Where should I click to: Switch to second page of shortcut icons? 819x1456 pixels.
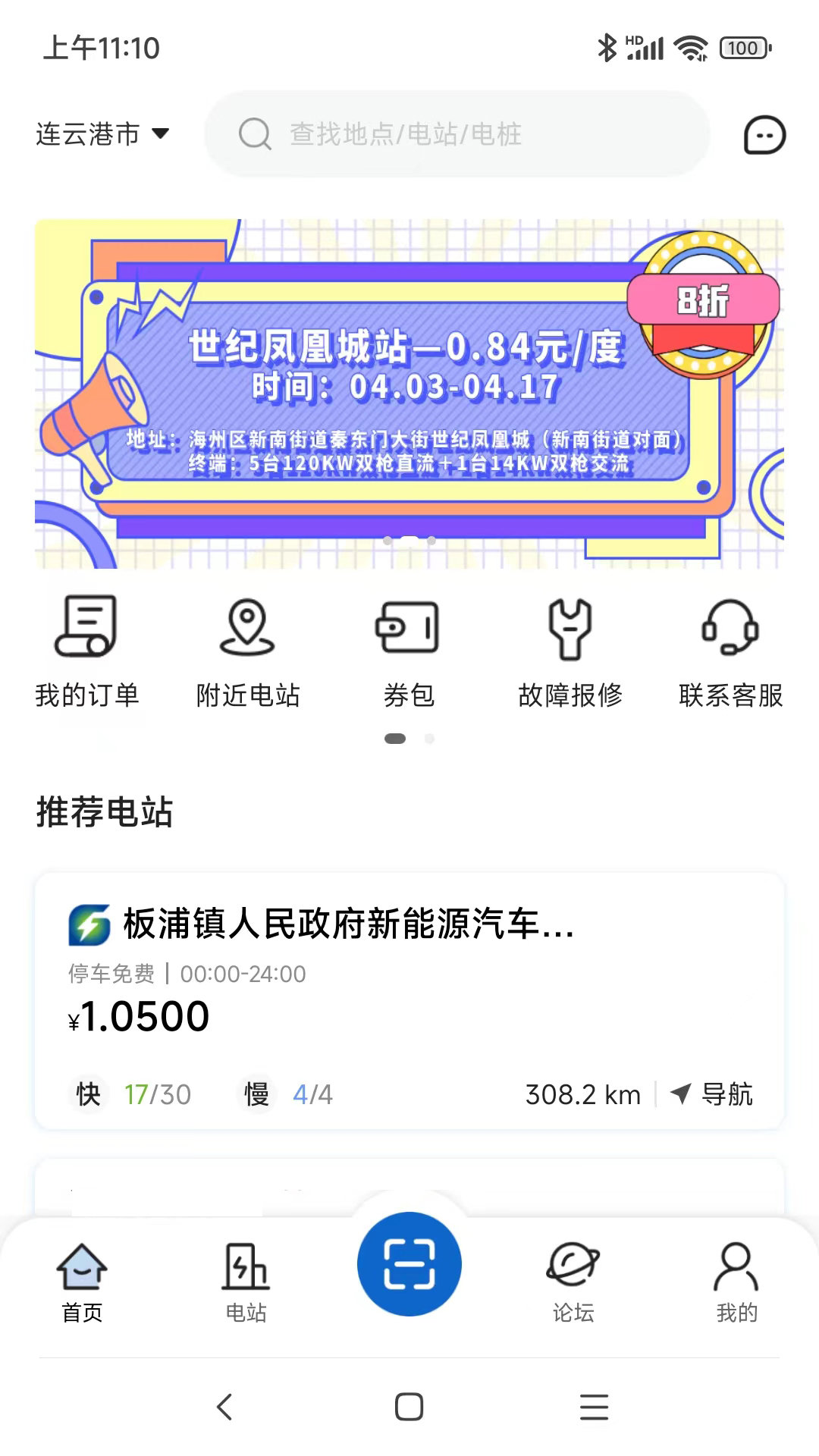point(429,736)
